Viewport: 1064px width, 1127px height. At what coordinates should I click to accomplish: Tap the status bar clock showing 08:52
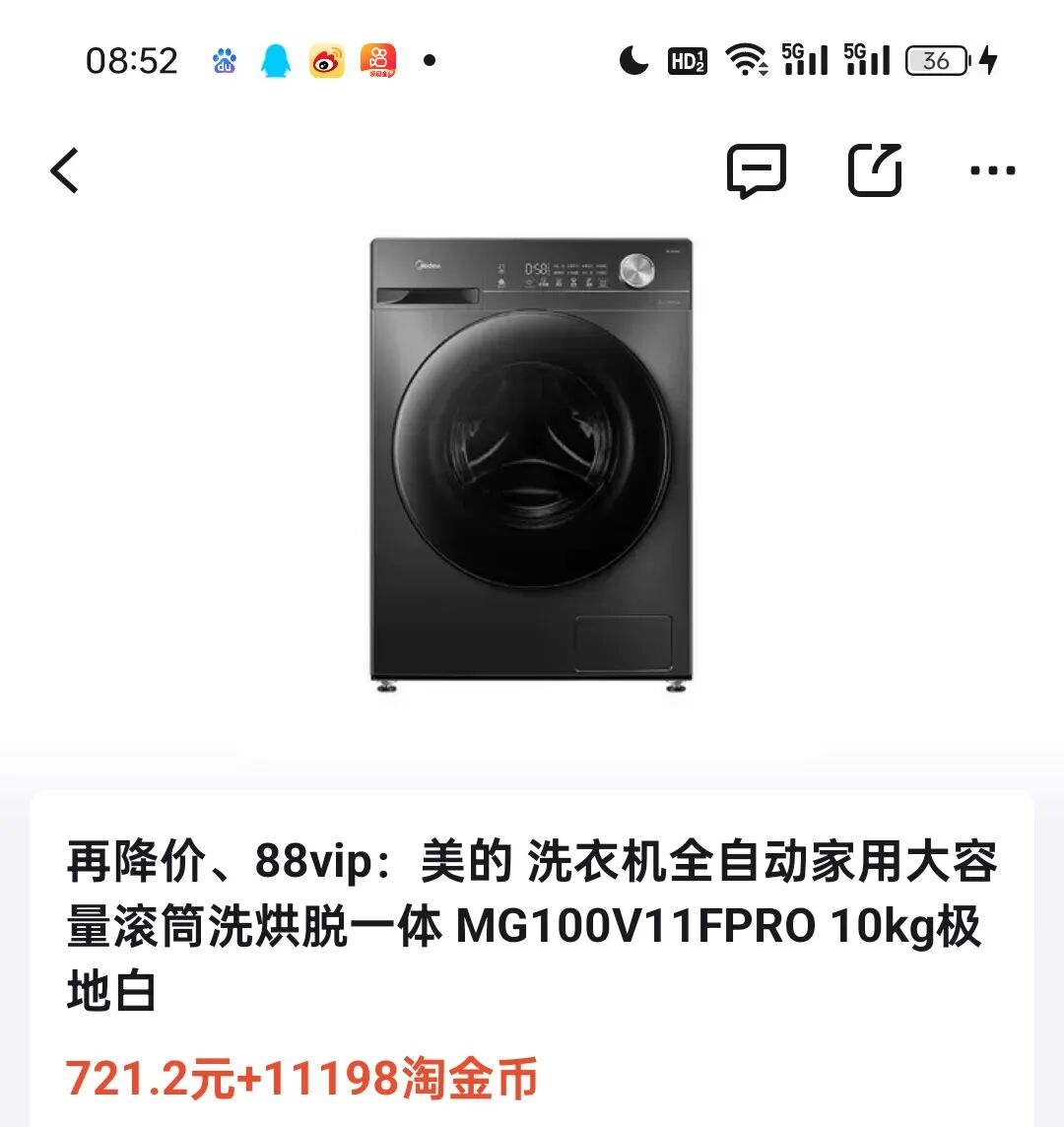pos(131,61)
